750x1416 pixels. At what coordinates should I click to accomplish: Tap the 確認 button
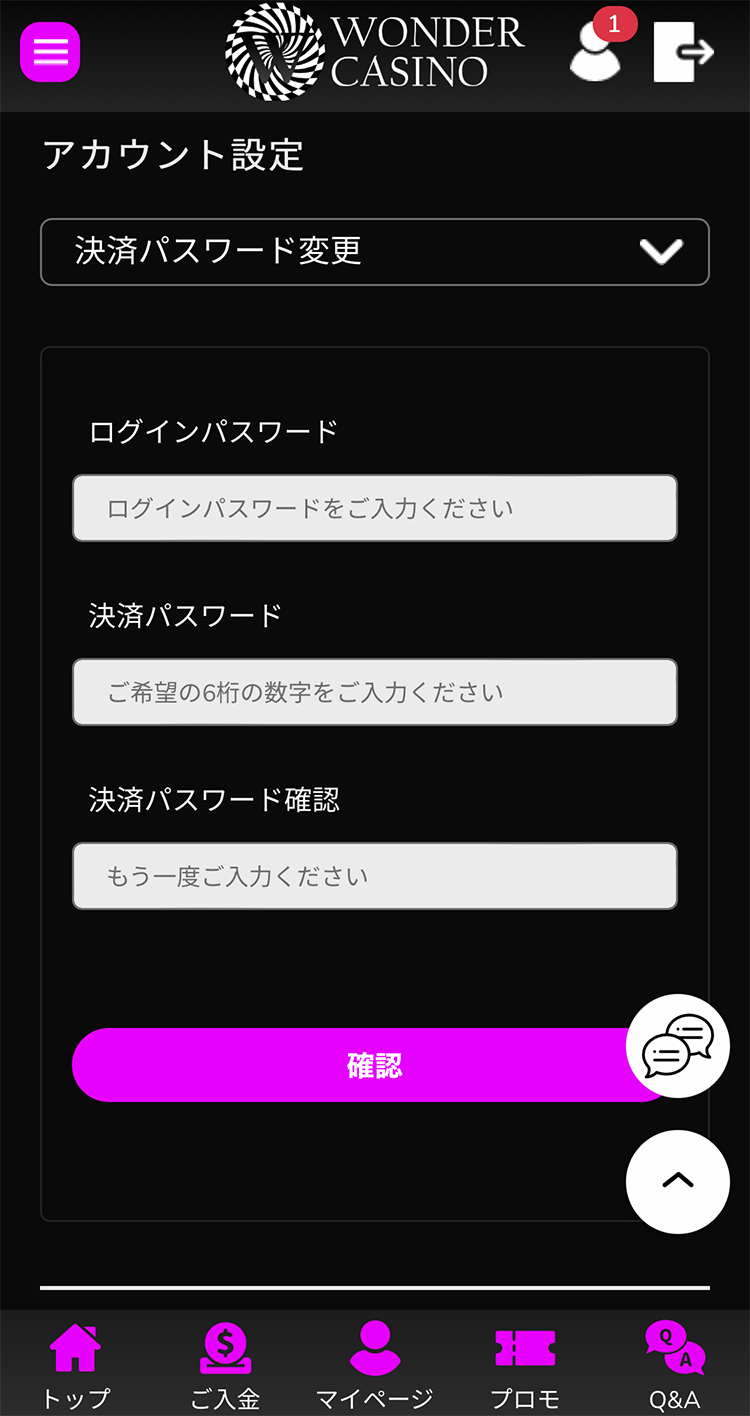[x=350, y=1065]
